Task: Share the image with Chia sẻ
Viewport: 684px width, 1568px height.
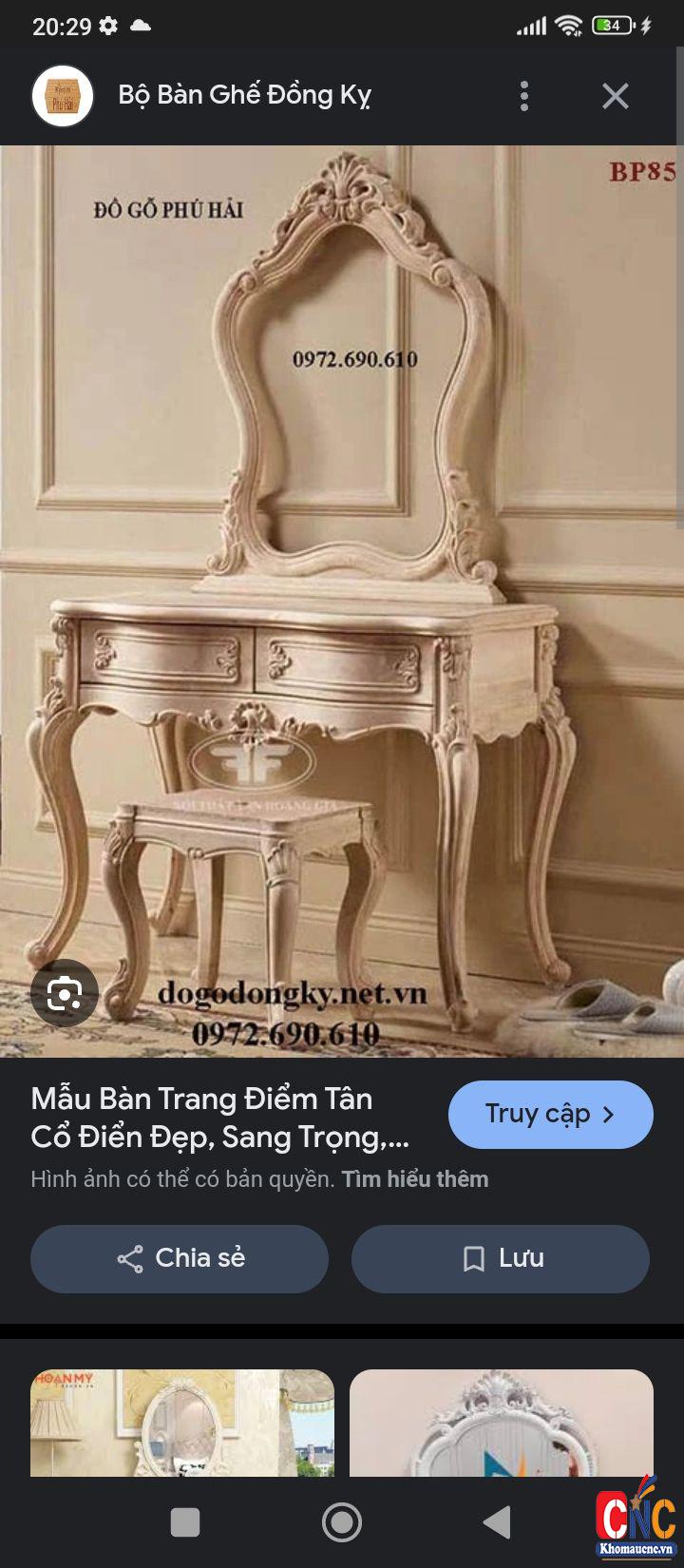Action: [x=180, y=1258]
